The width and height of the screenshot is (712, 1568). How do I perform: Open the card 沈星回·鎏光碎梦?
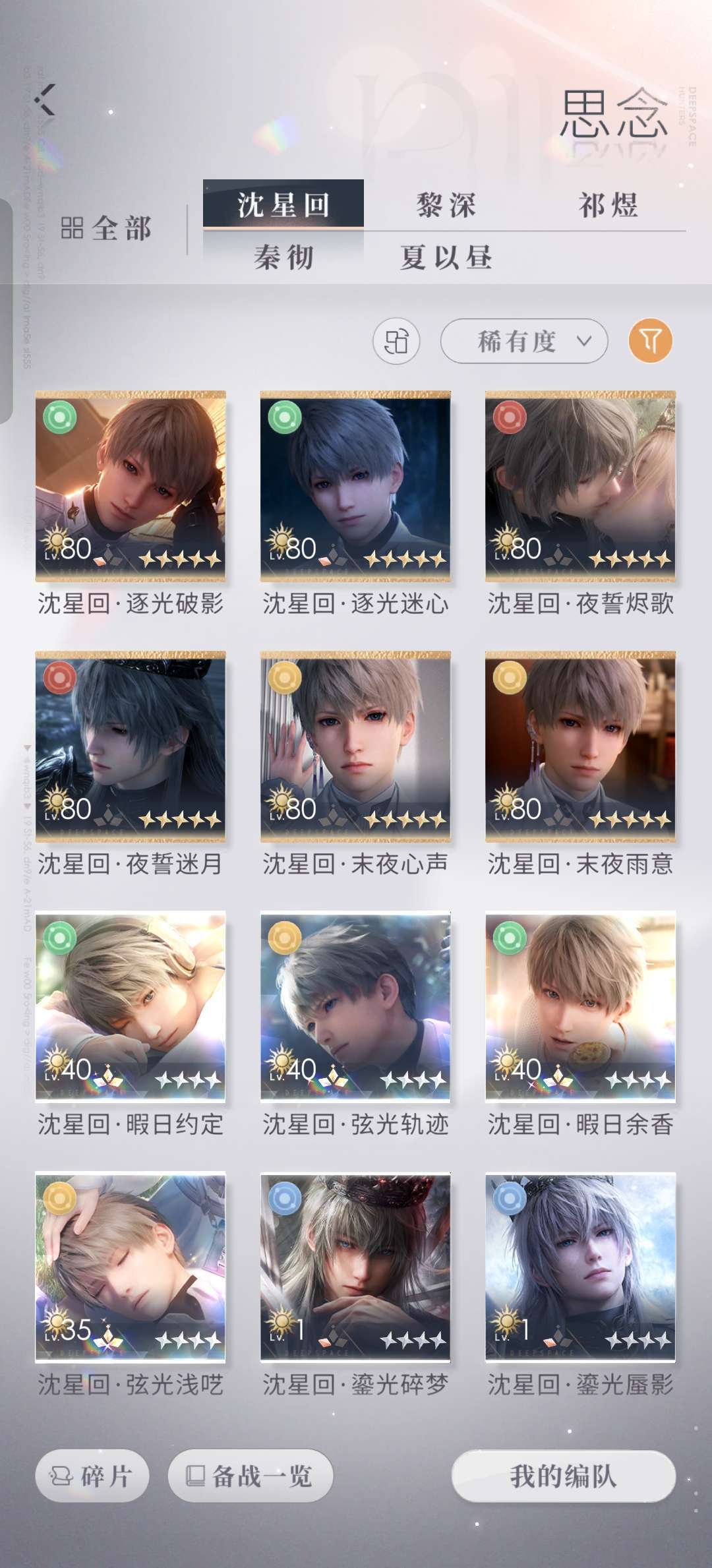pyautogui.click(x=355, y=1267)
